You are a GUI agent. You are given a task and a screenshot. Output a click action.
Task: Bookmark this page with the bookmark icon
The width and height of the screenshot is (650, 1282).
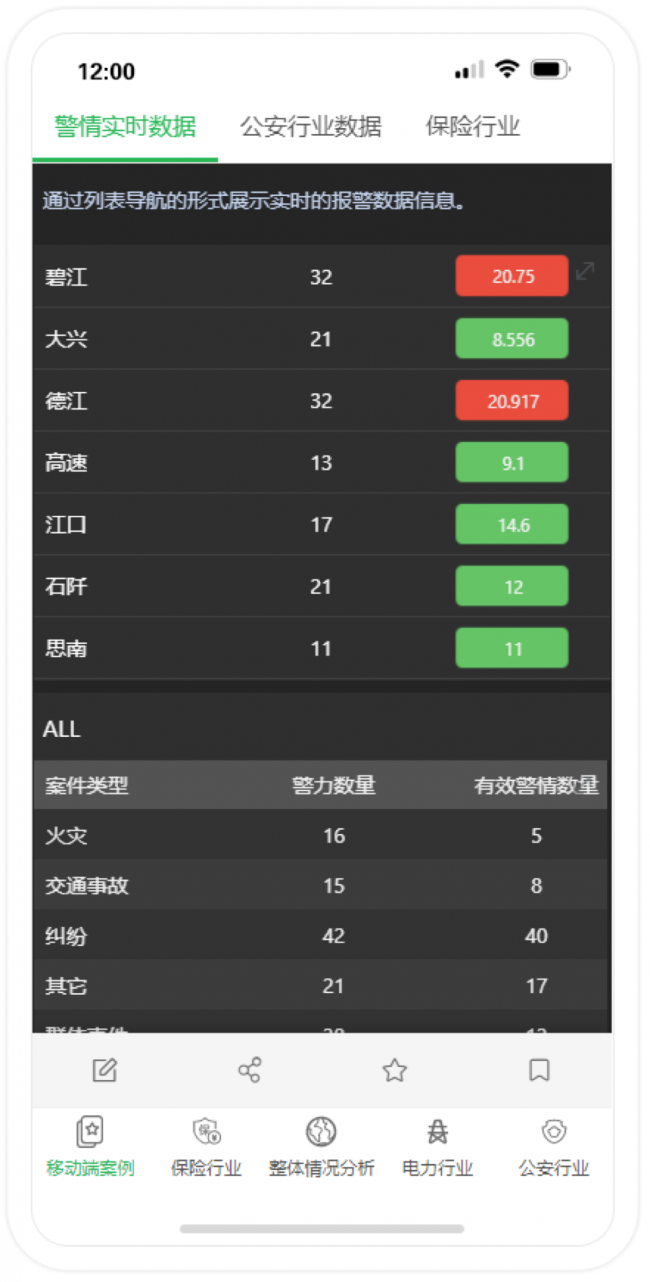pos(539,1070)
